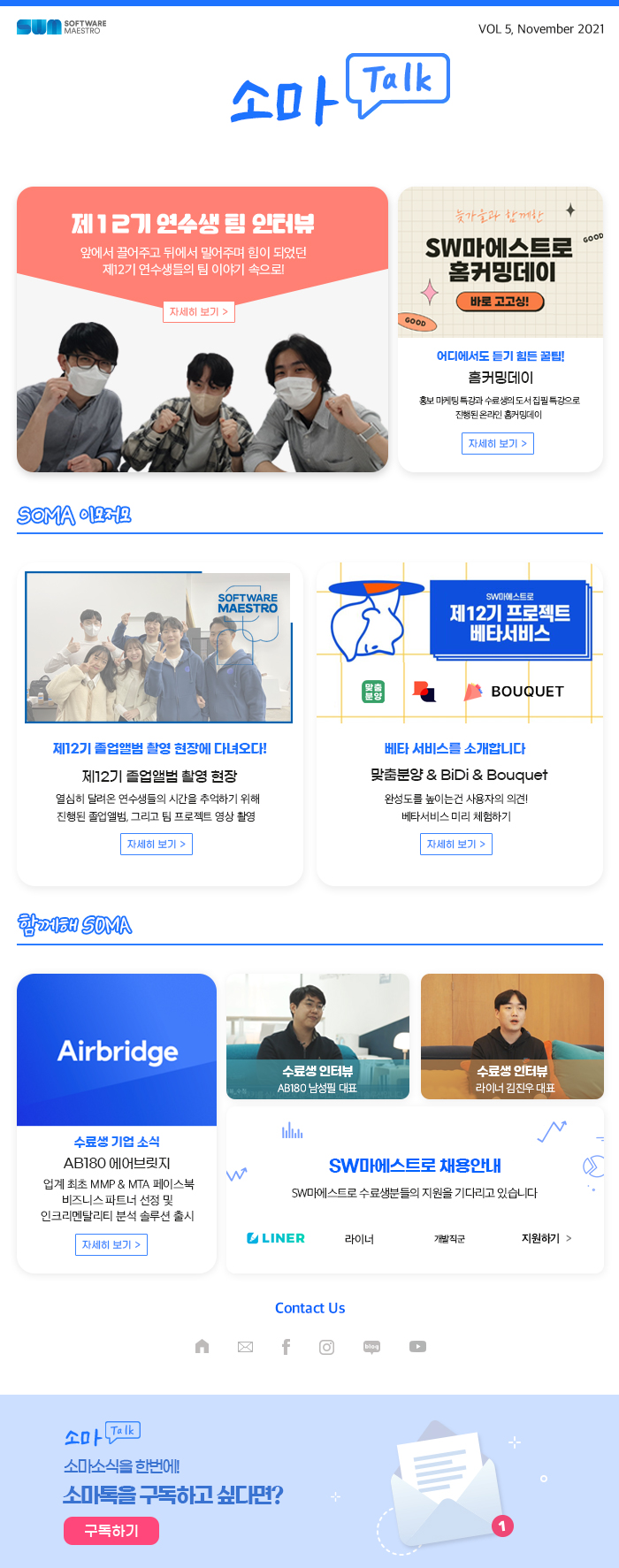Tap the 구독하기 subscribe button

click(x=111, y=1530)
